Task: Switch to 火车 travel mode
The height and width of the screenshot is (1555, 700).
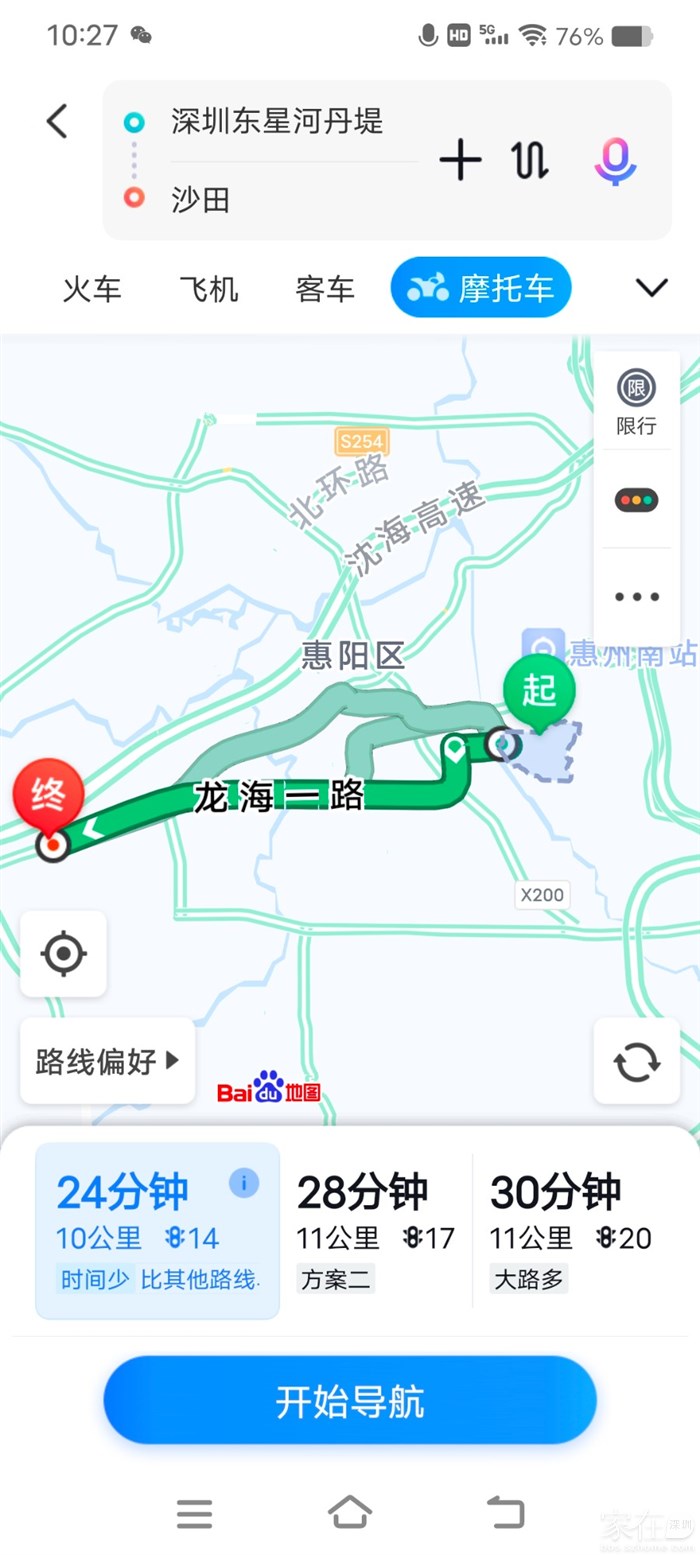Action: click(92, 289)
